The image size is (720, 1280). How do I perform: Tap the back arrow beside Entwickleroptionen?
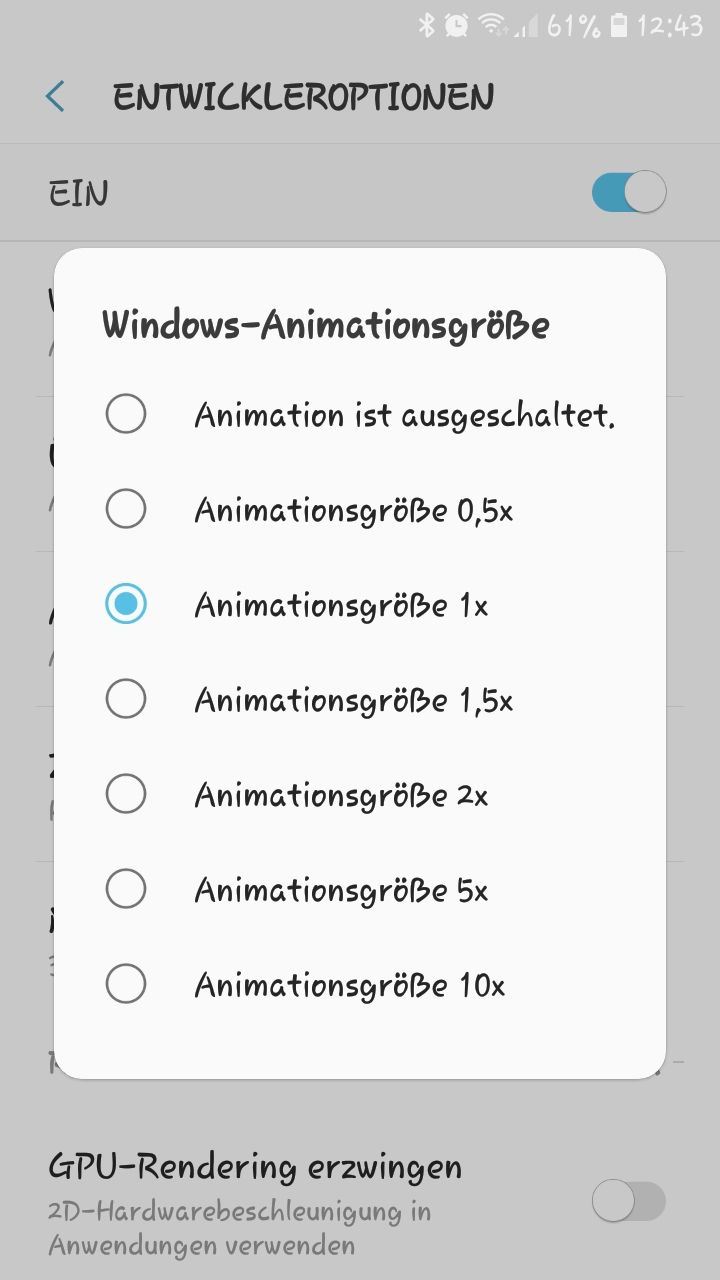[55, 97]
